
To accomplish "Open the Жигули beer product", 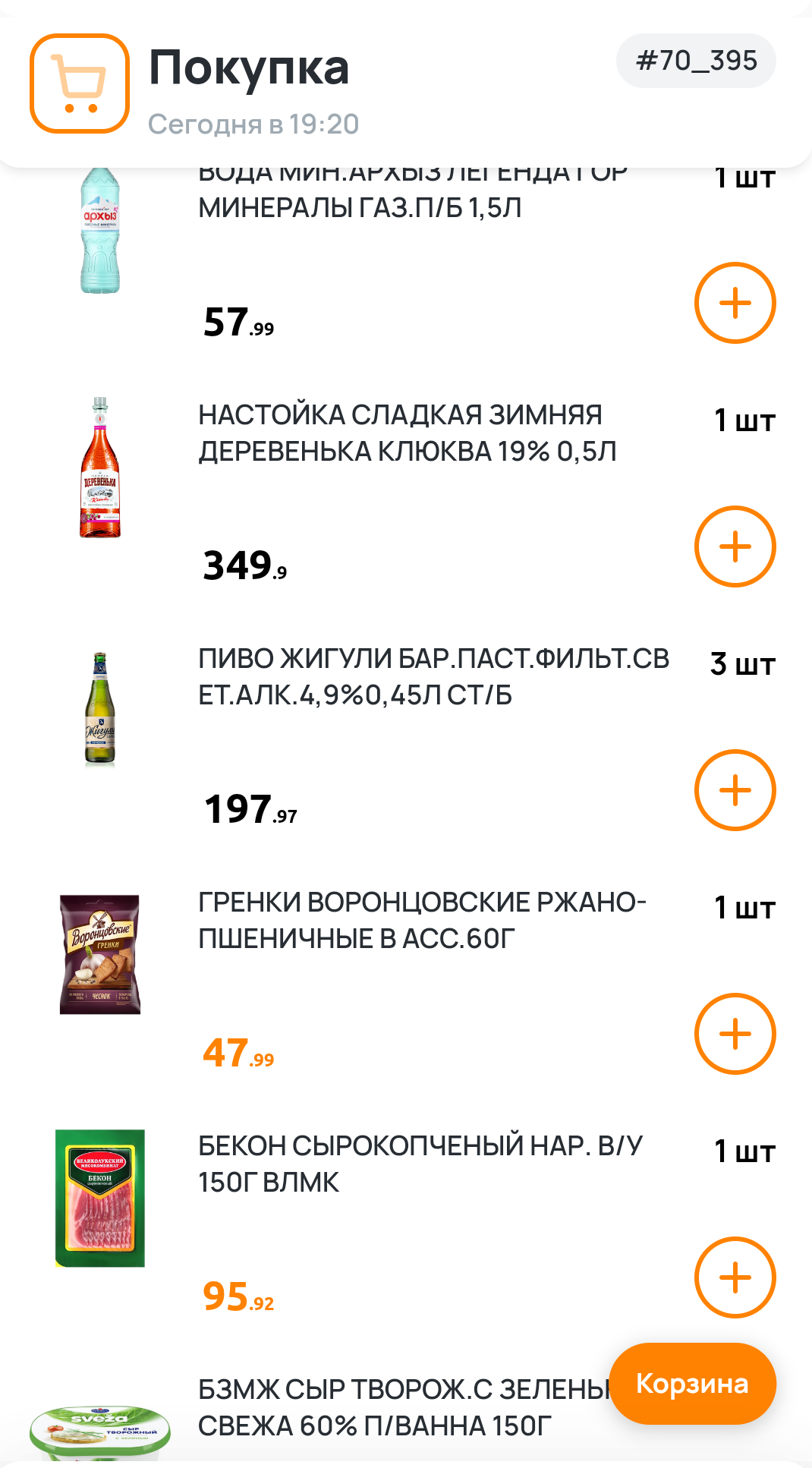I will [433, 677].
